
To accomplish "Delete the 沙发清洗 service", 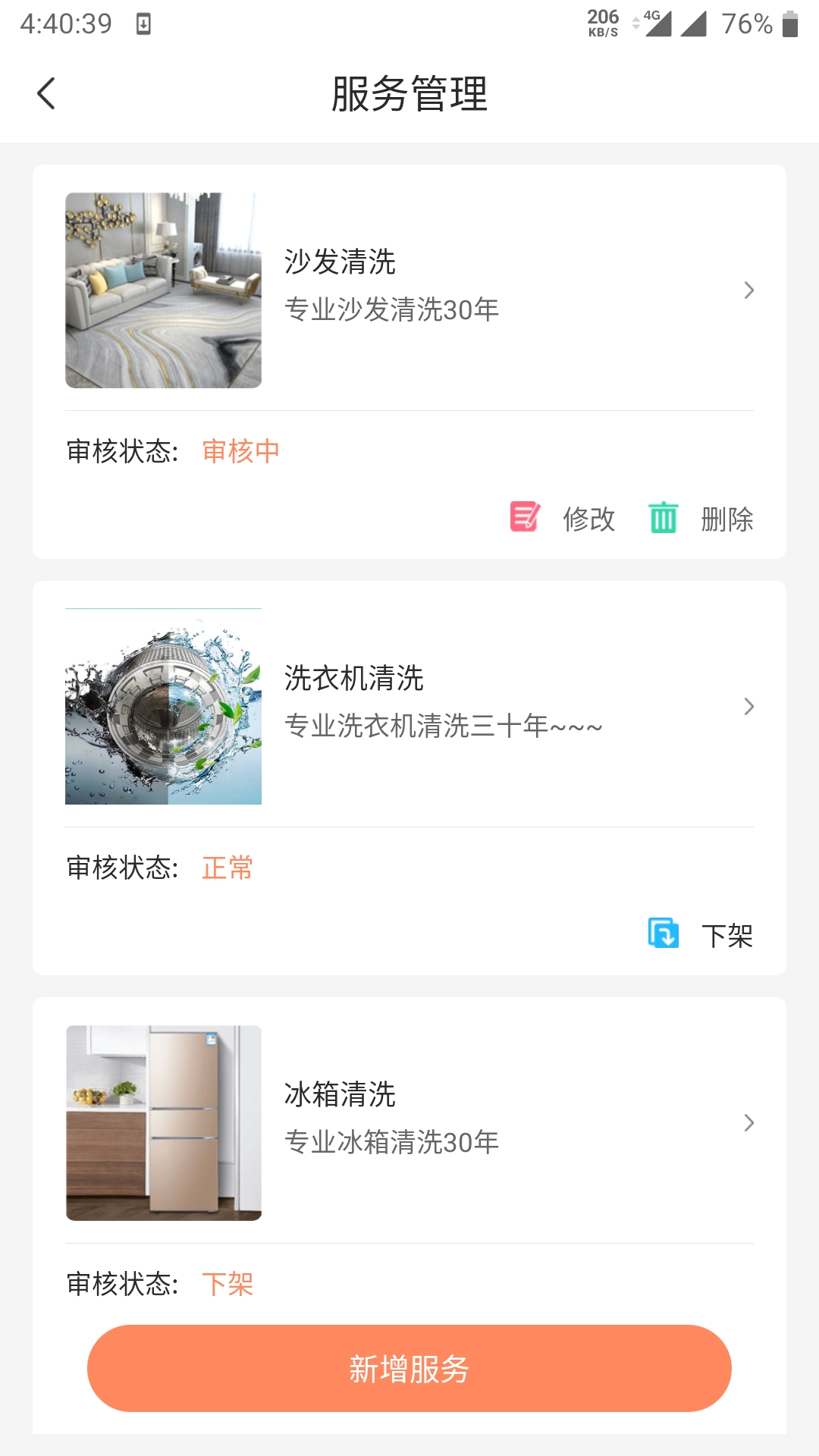I will coord(701,519).
